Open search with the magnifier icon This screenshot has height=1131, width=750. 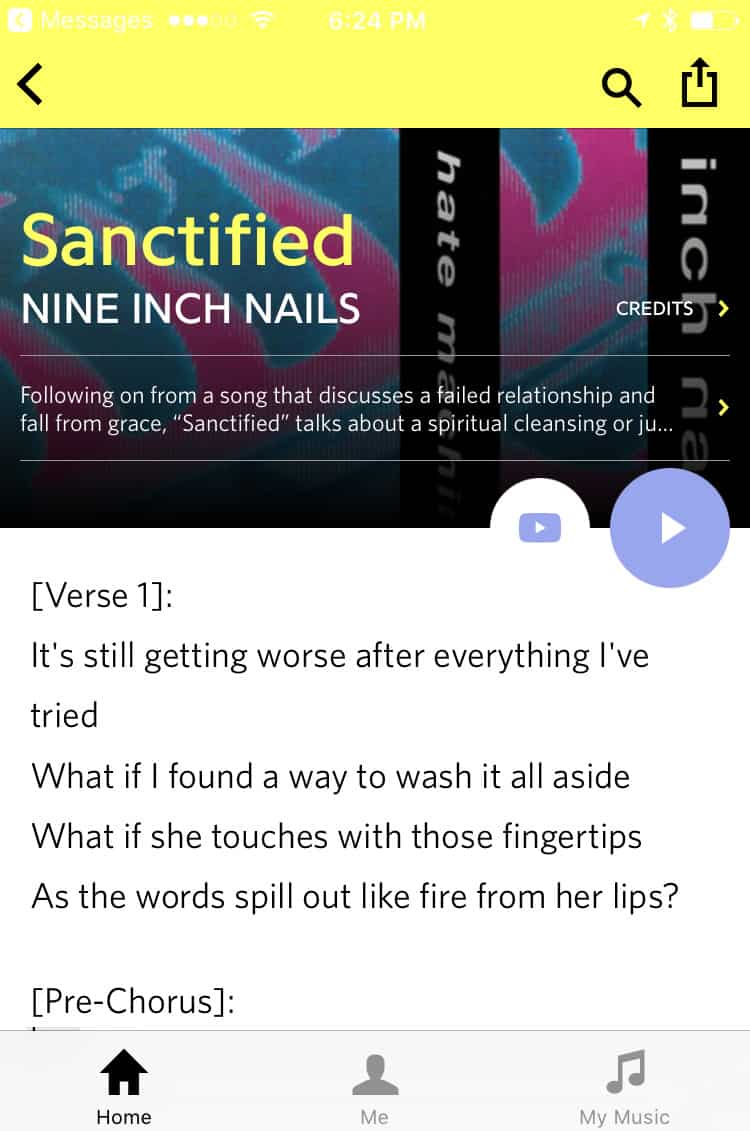point(621,86)
